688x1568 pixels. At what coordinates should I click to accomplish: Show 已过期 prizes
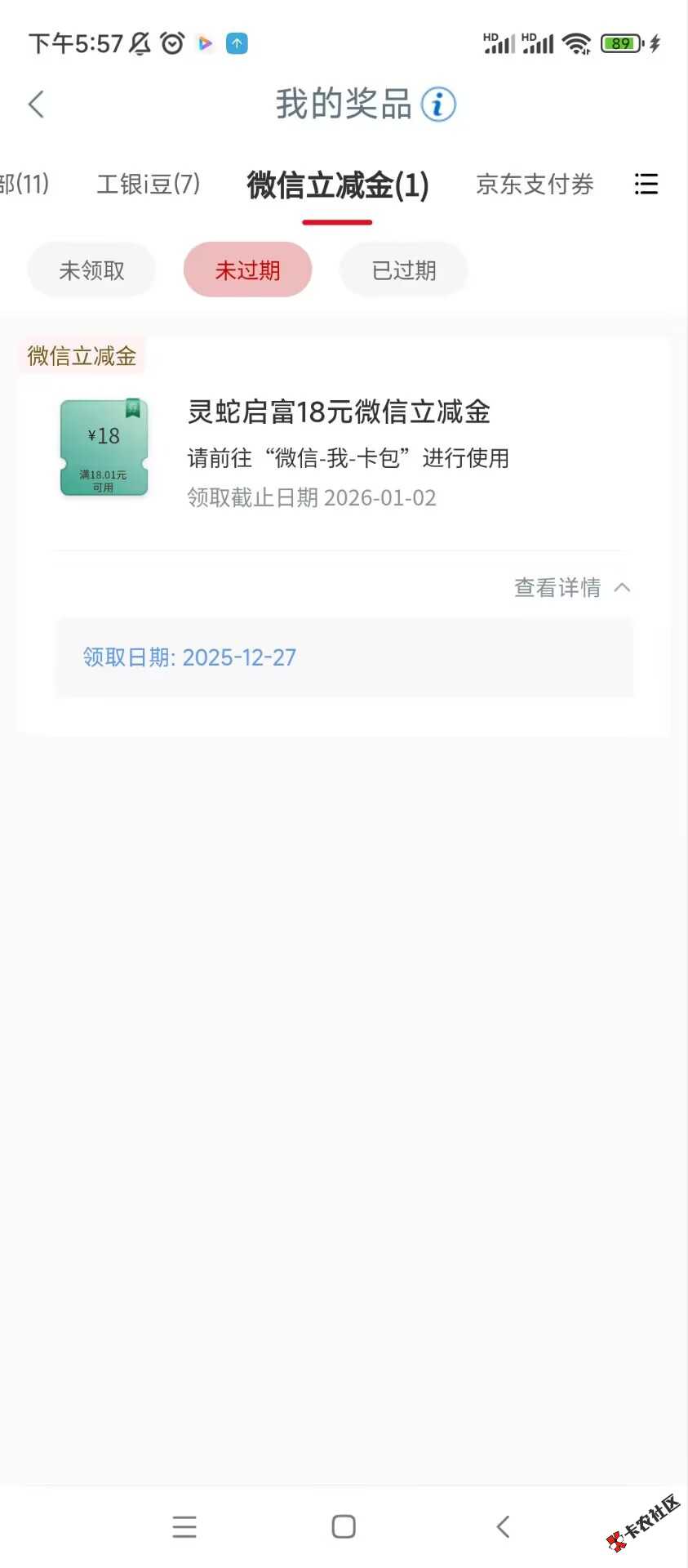click(x=404, y=270)
